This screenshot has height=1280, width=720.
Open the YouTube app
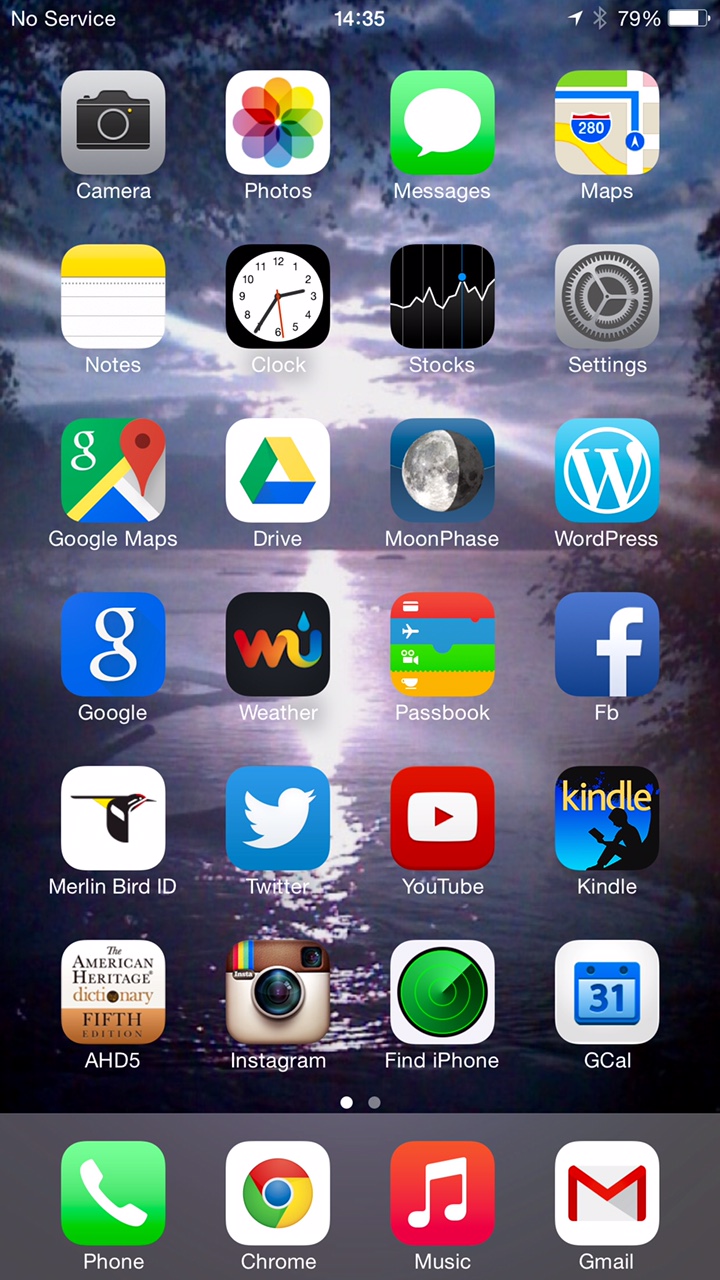442,818
